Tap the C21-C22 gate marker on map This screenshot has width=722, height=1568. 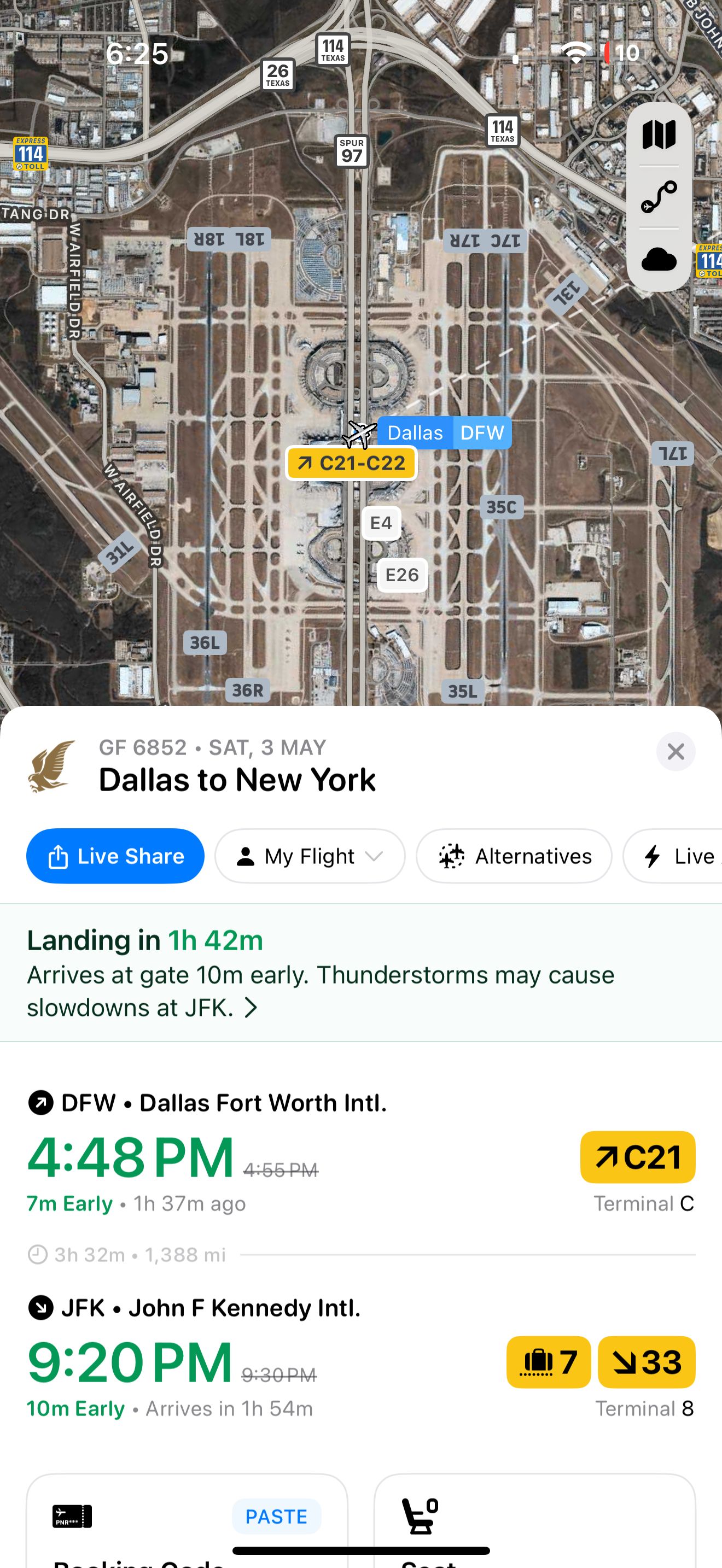351,463
